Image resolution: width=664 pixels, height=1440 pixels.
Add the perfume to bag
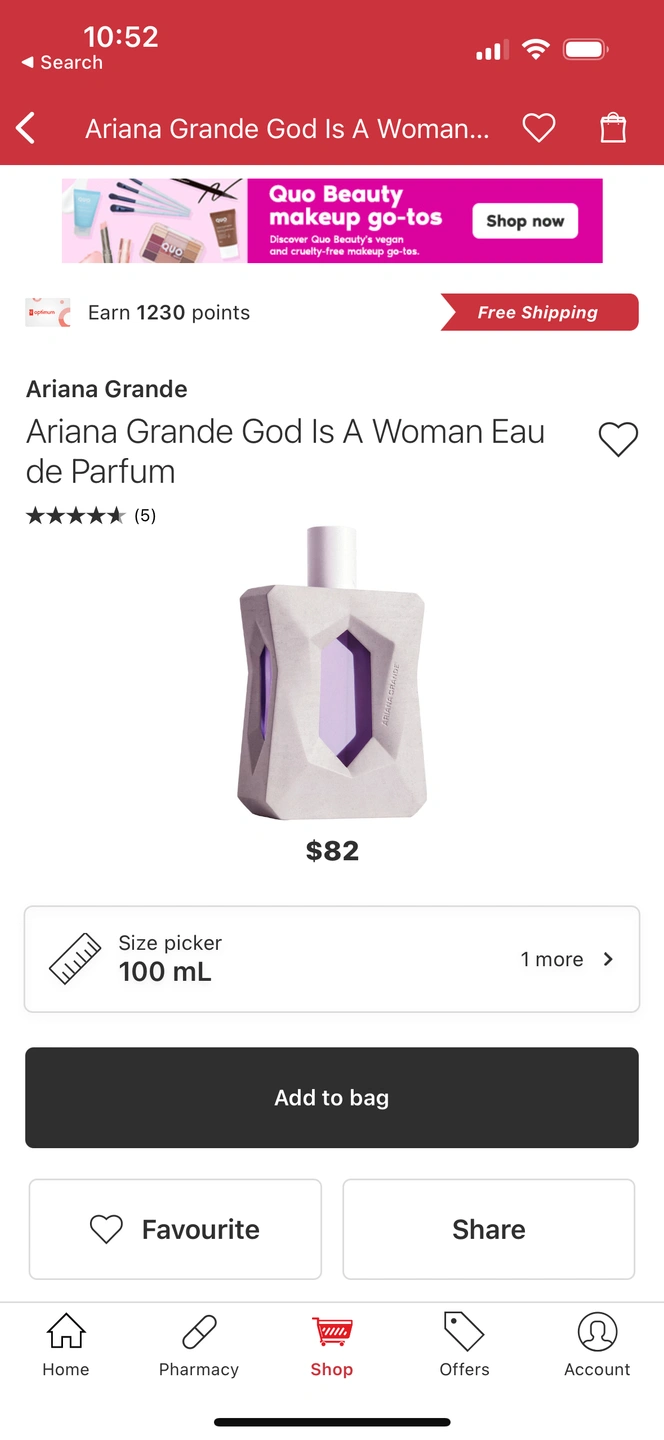point(332,1097)
